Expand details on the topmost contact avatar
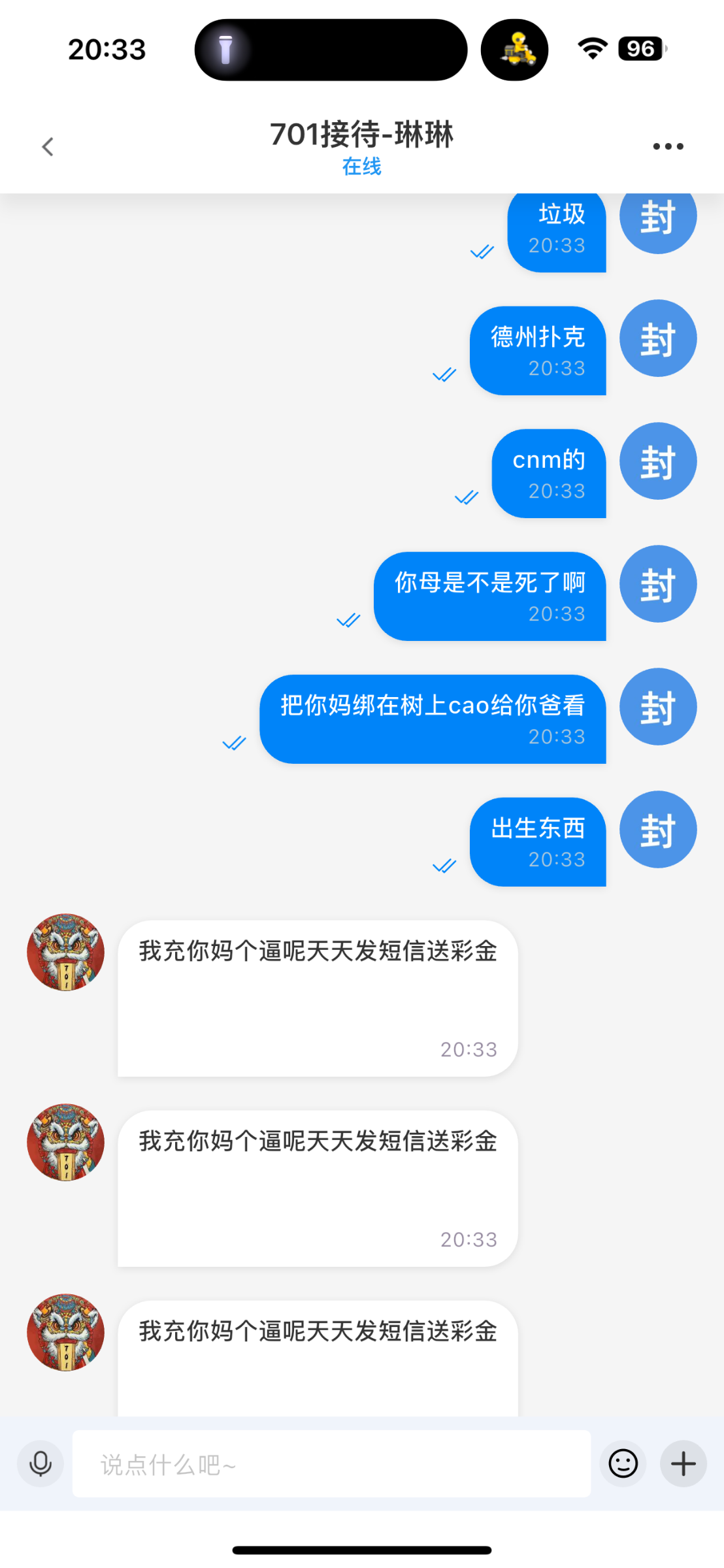The height and width of the screenshot is (1568, 724). (x=65, y=952)
